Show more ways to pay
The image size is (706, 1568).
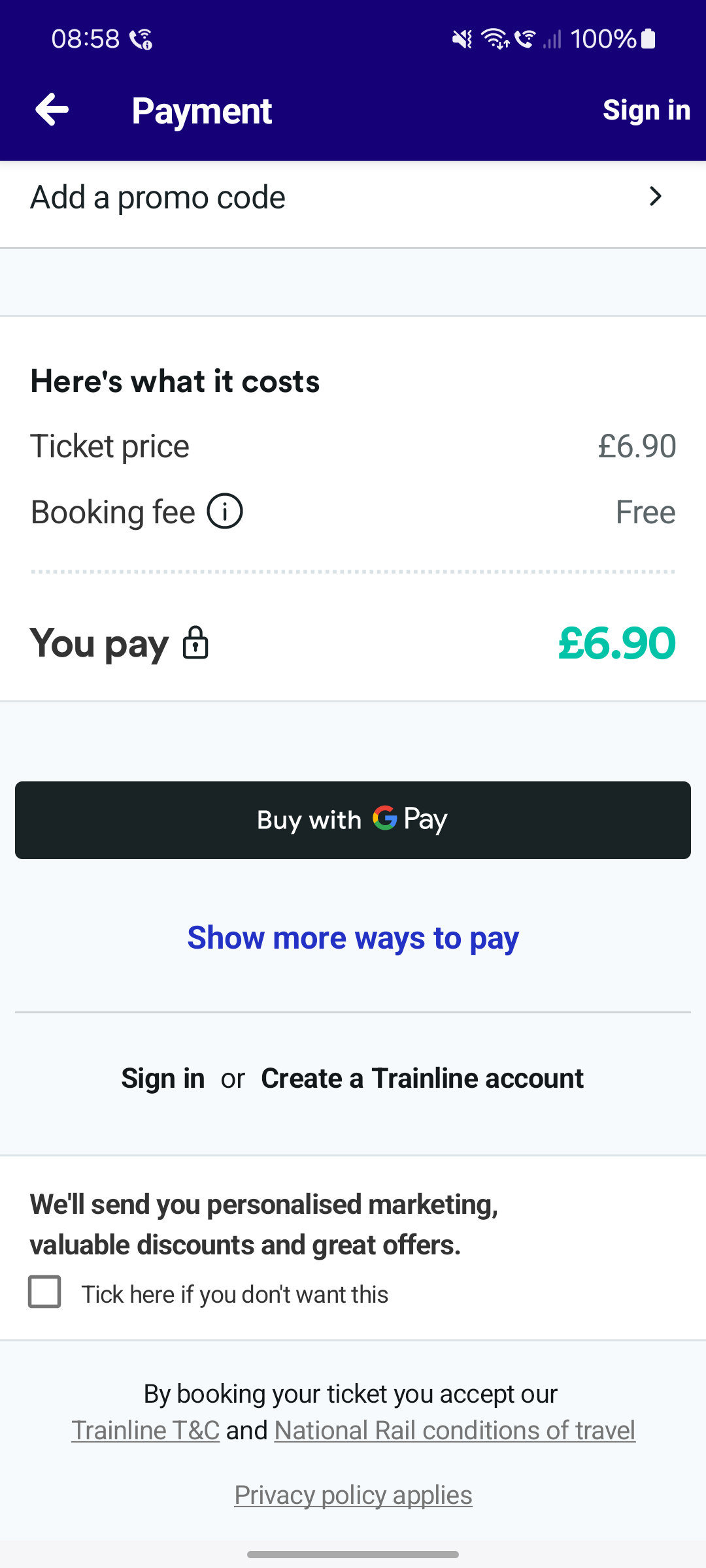(353, 938)
